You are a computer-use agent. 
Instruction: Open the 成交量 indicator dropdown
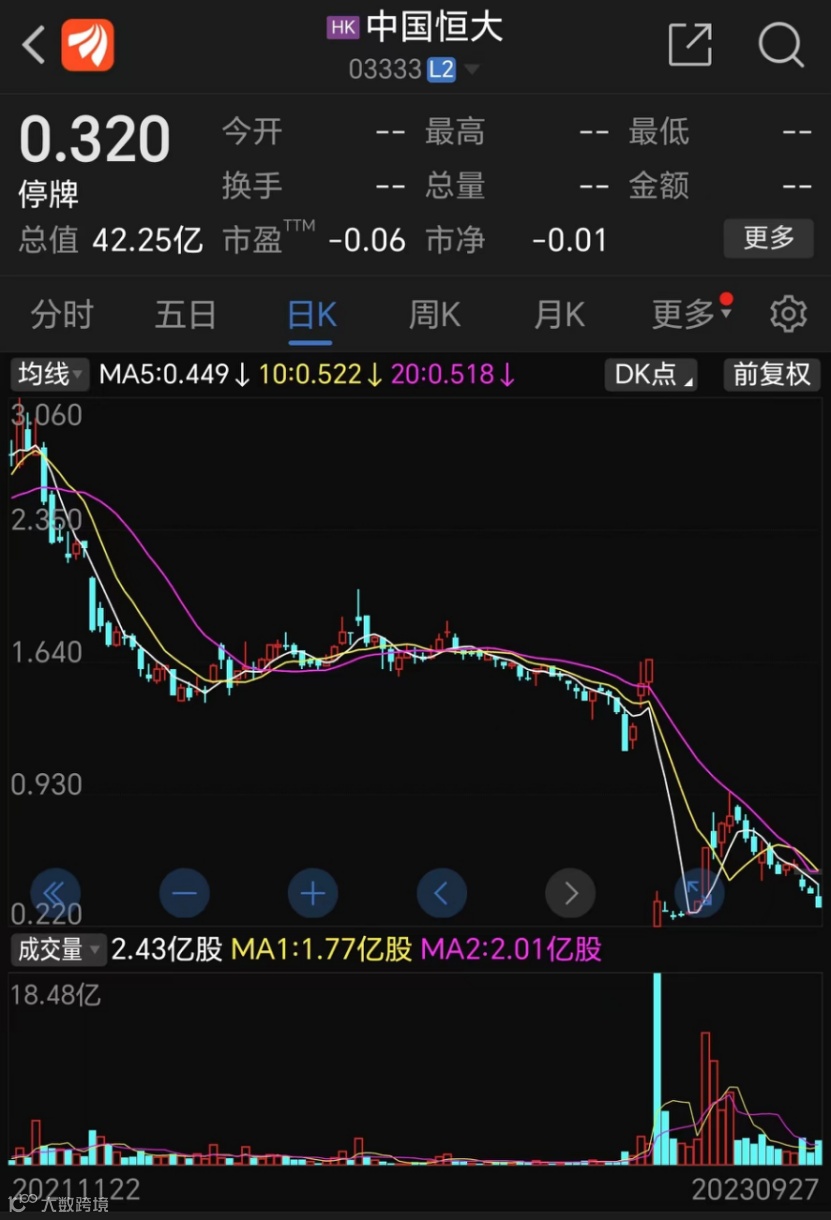58,949
